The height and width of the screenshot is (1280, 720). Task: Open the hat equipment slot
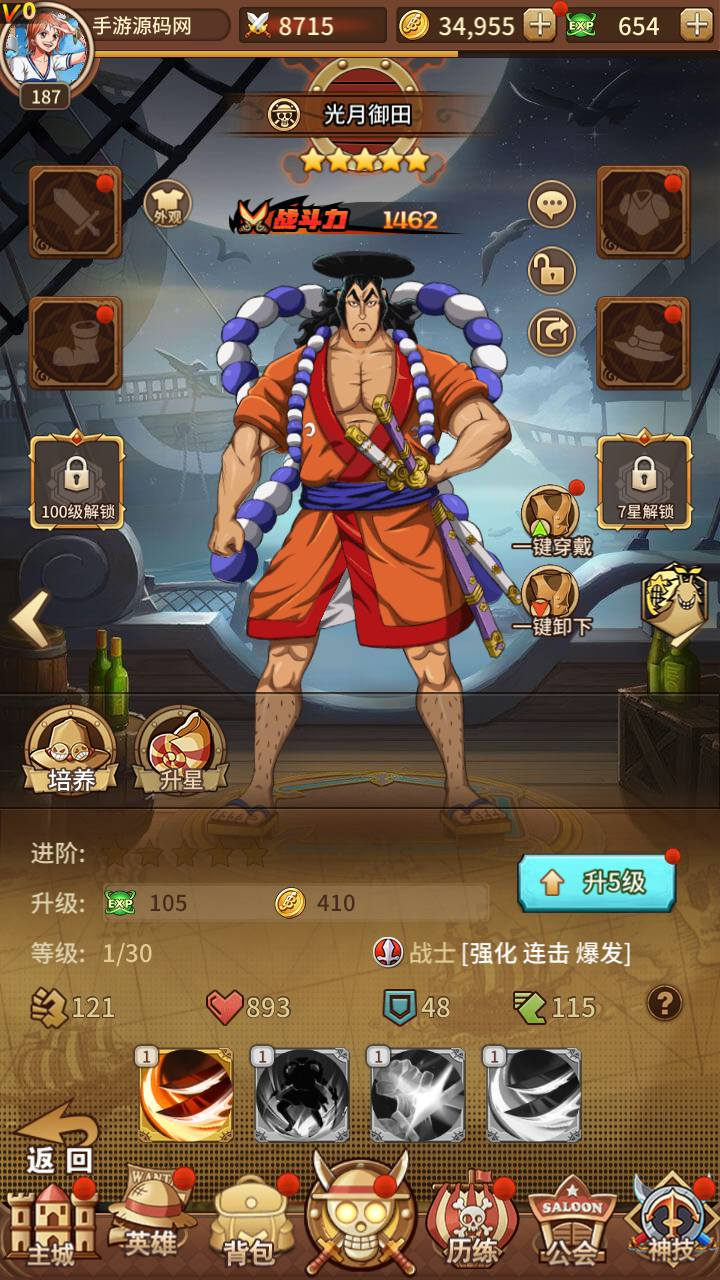point(643,343)
